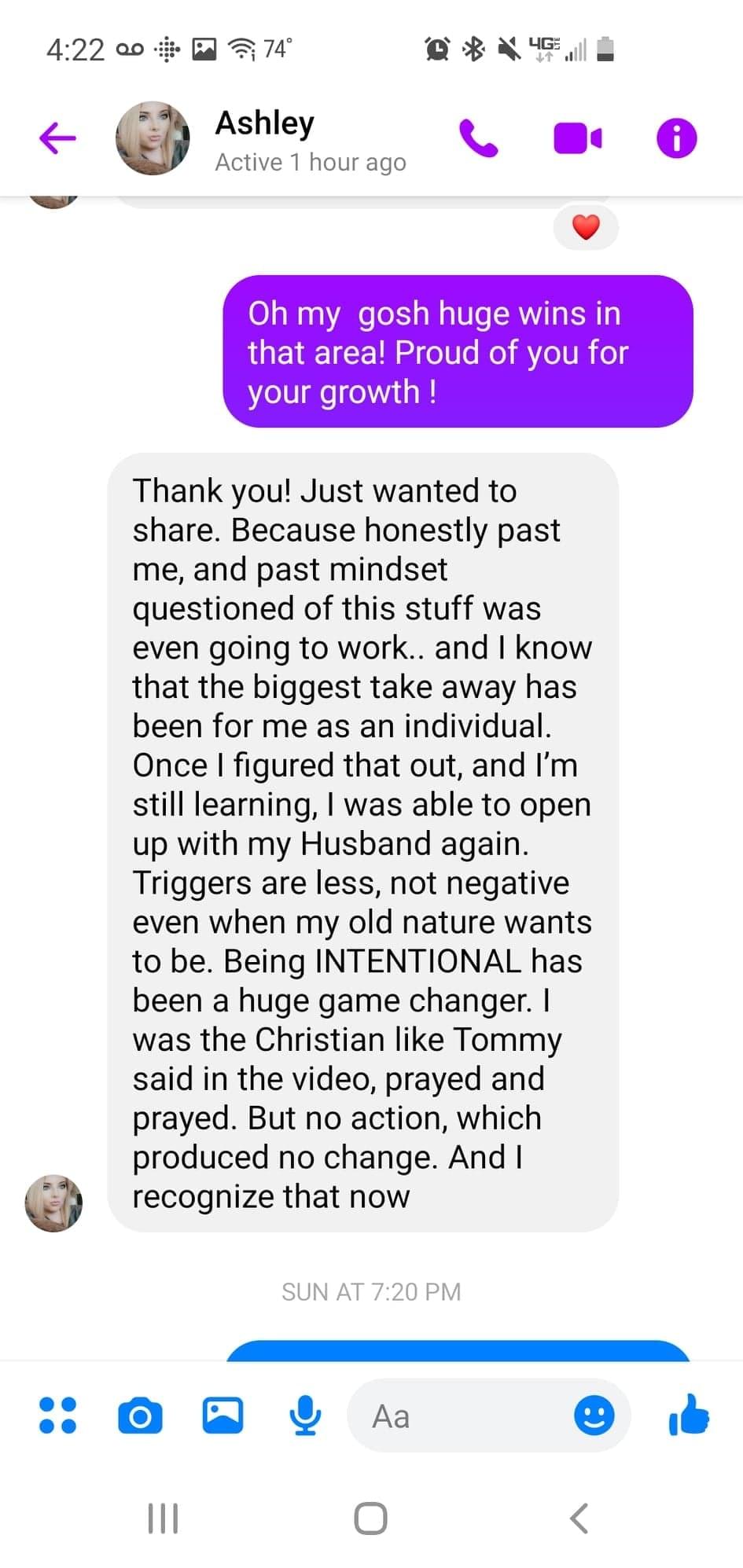
Task: Open the emoji picker
Action: pos(594,1416)
